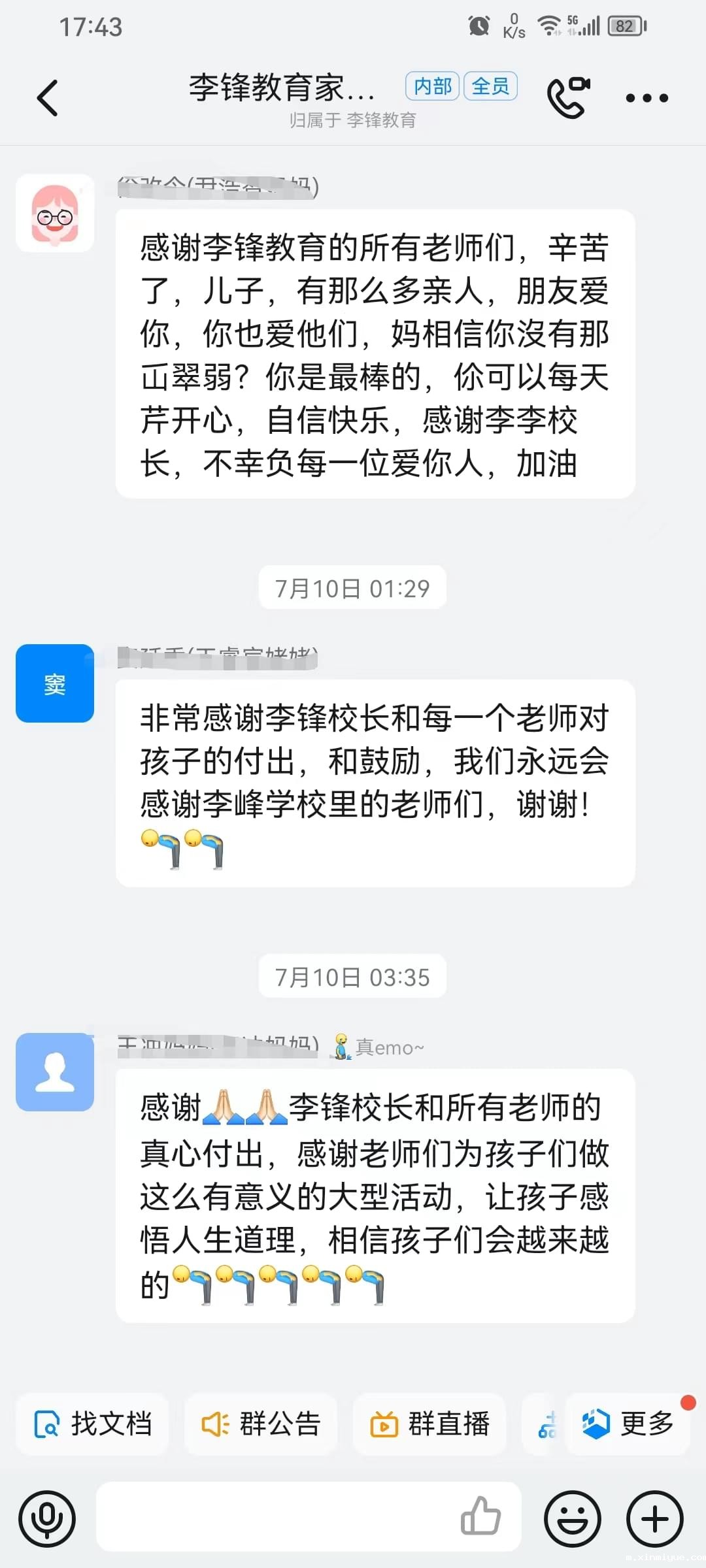Tap the message input field
The width and height of the screenshot is (706, 1568).
pyautogui.click(x=275, y=1518)
